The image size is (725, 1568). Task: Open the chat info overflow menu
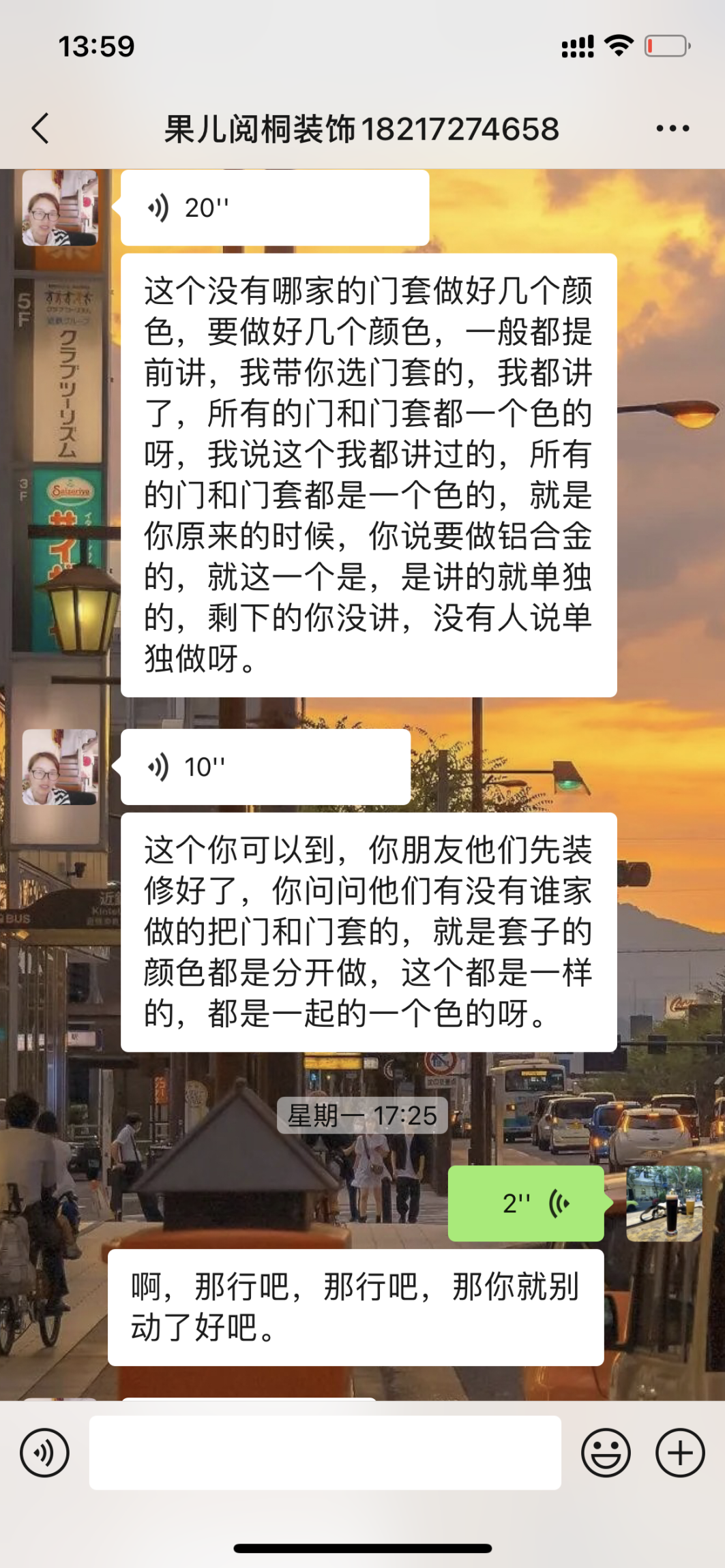[x=672, y=128]
